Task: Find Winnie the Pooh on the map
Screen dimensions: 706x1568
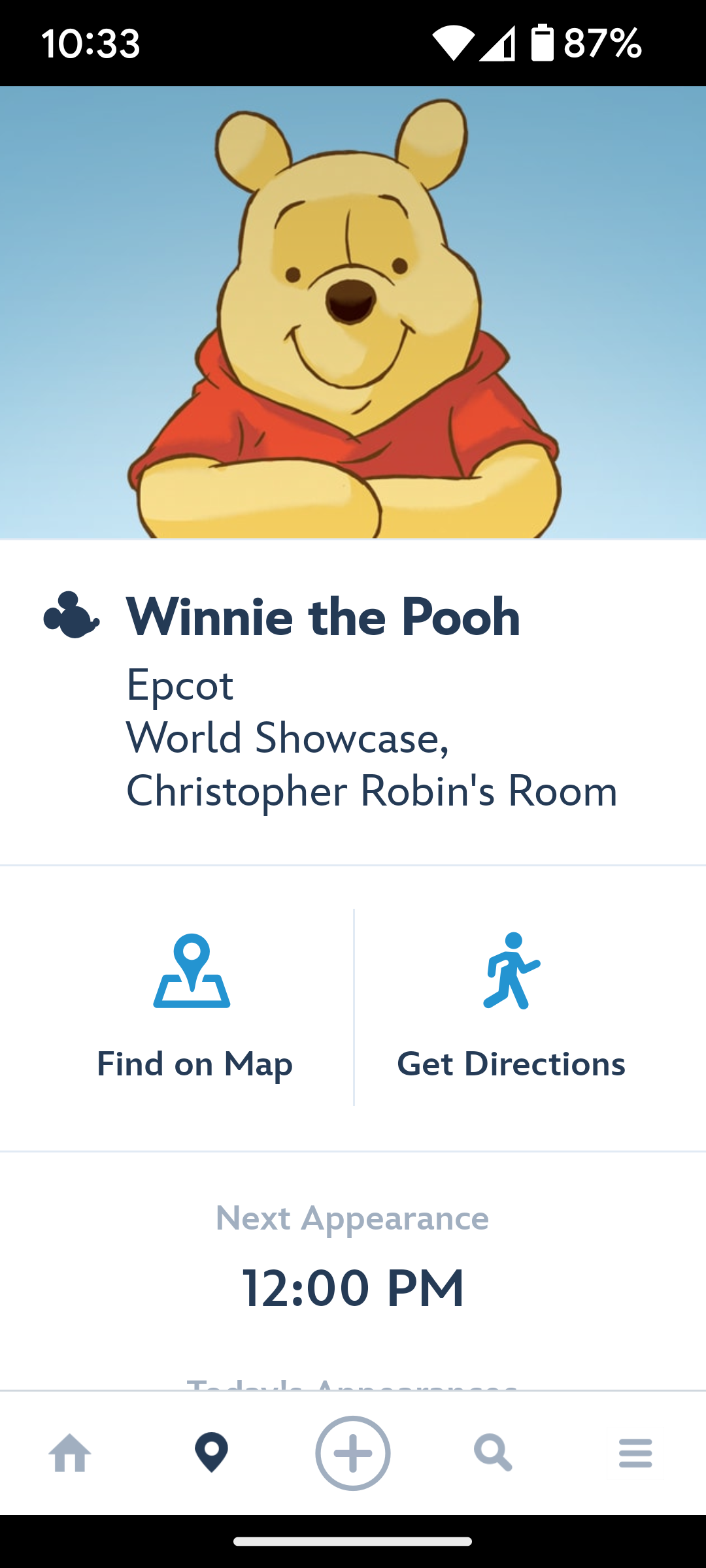Action: pyautogui.click(x=193, y=1006)
